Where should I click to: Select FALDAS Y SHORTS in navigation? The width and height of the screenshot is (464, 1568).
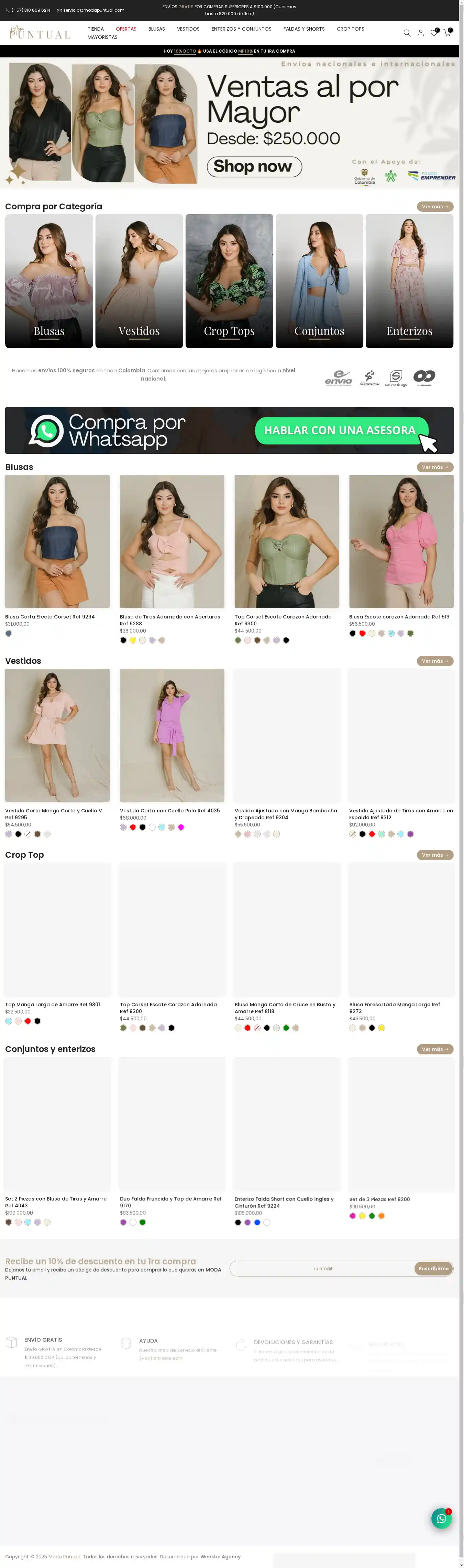click(304, 29)
